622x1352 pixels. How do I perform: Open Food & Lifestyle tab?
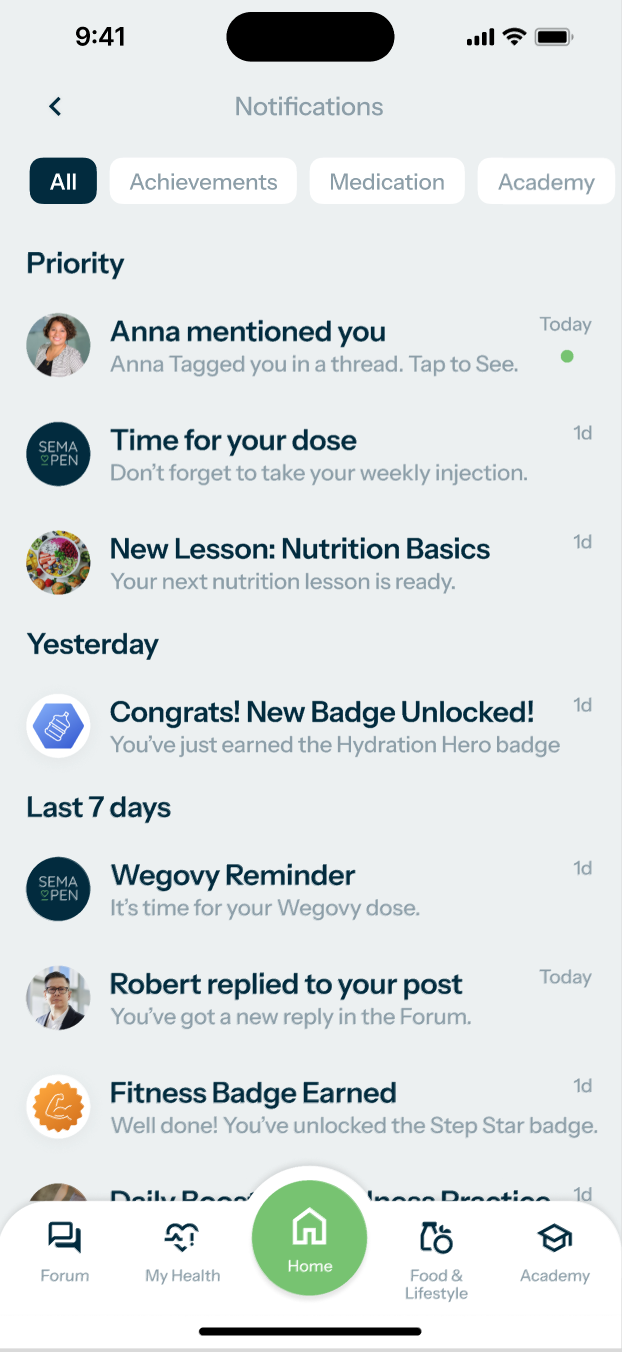point(436,1258)
